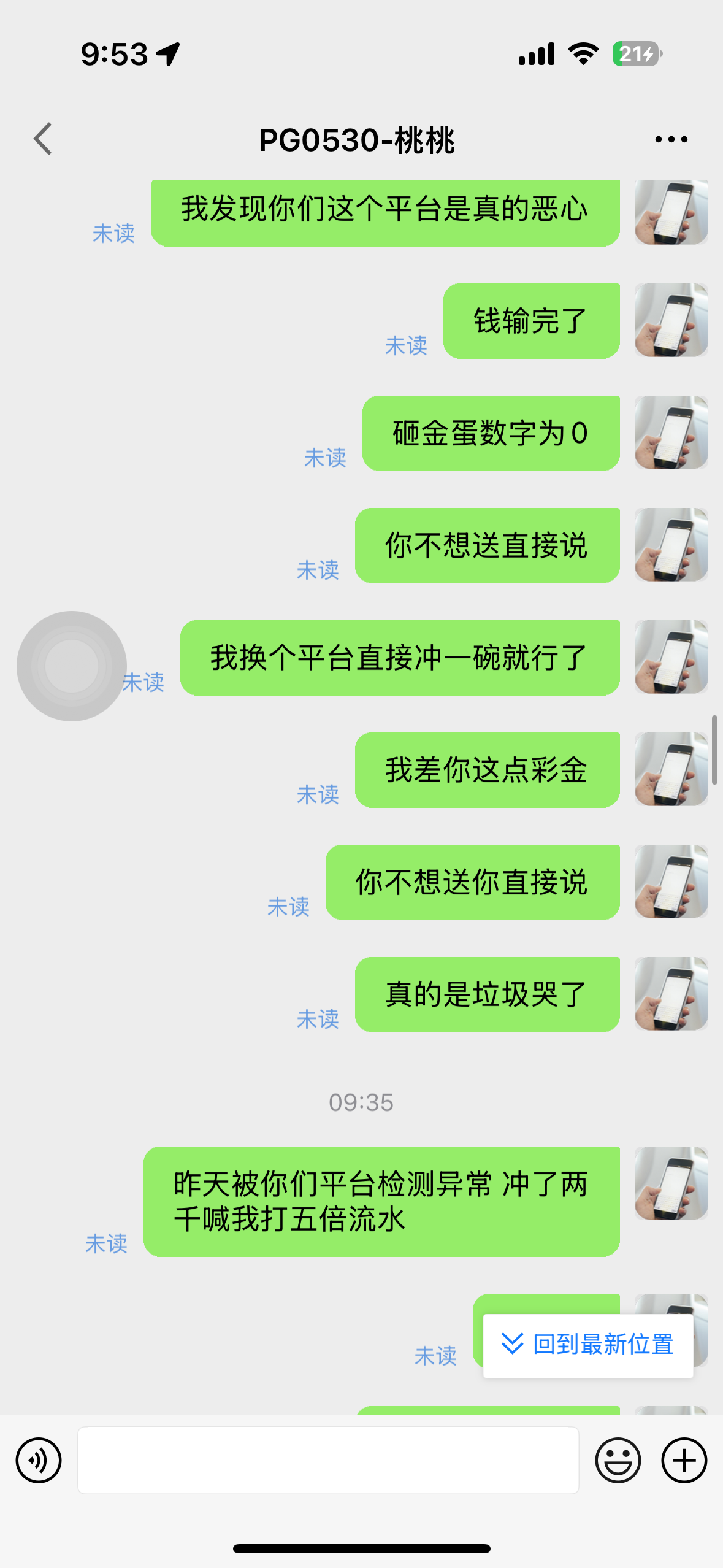Open the plus attachments menu
723x1568 pixels.
684,1460
